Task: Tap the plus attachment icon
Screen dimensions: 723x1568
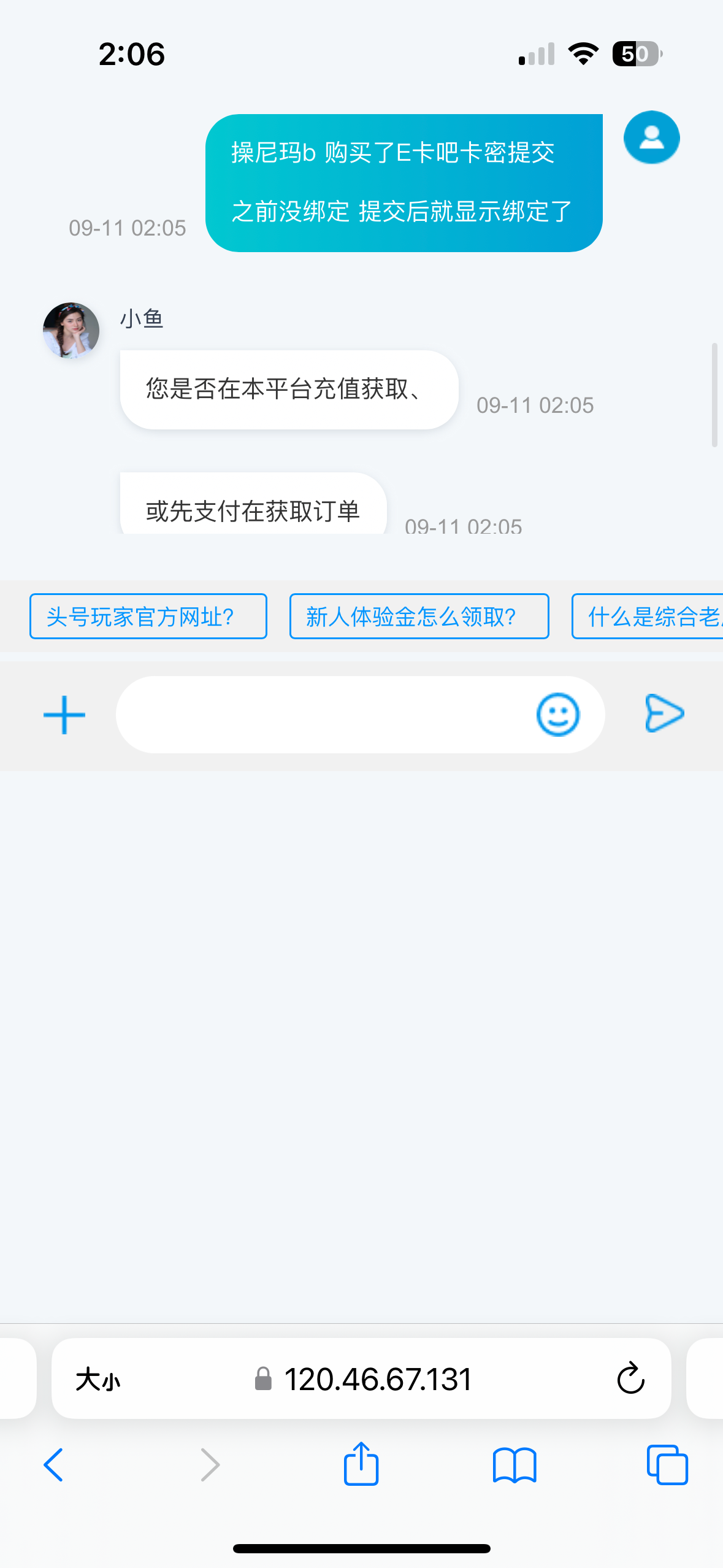Action: (64, 715)
